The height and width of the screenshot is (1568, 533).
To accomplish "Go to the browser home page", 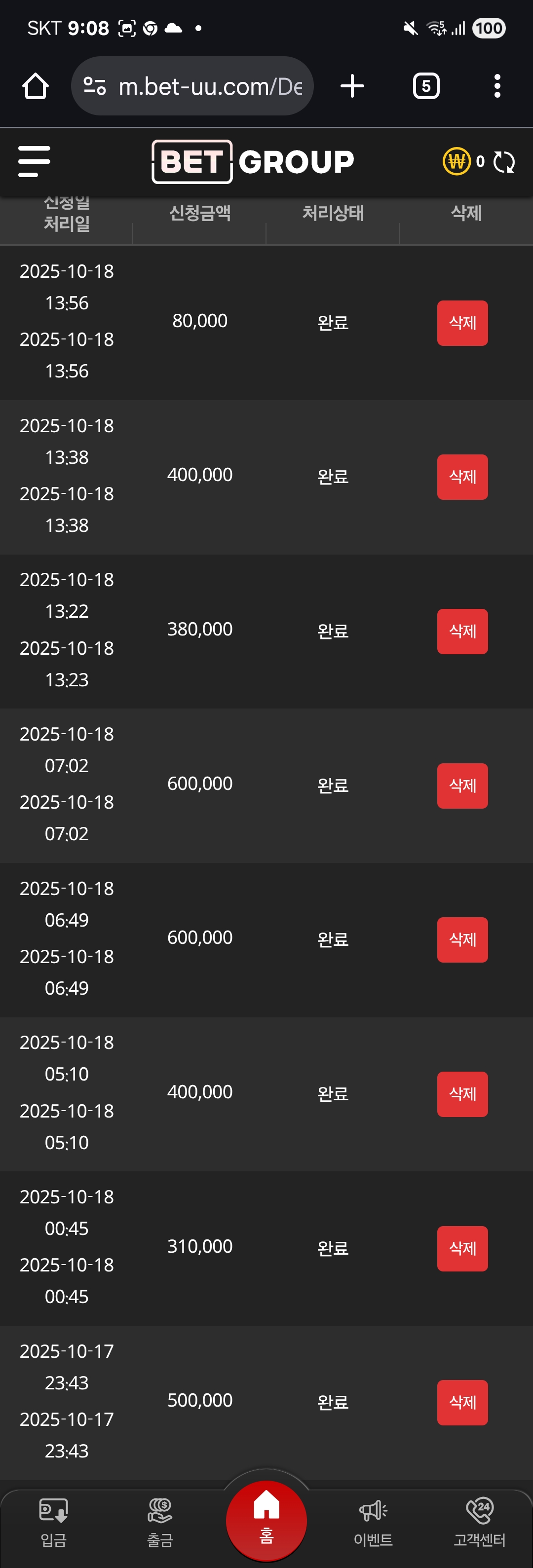I will pyautogui.click(x=36, y=86).
